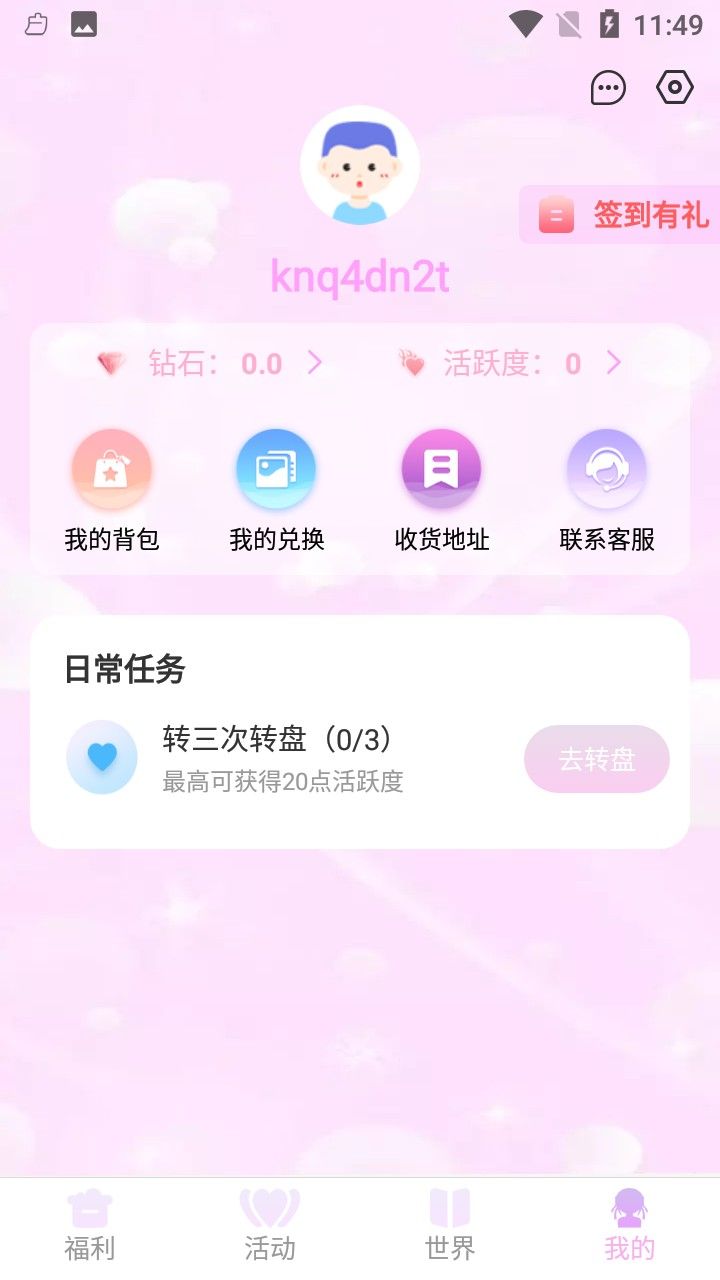Open the settings gear icon

(x=674, y=87)
